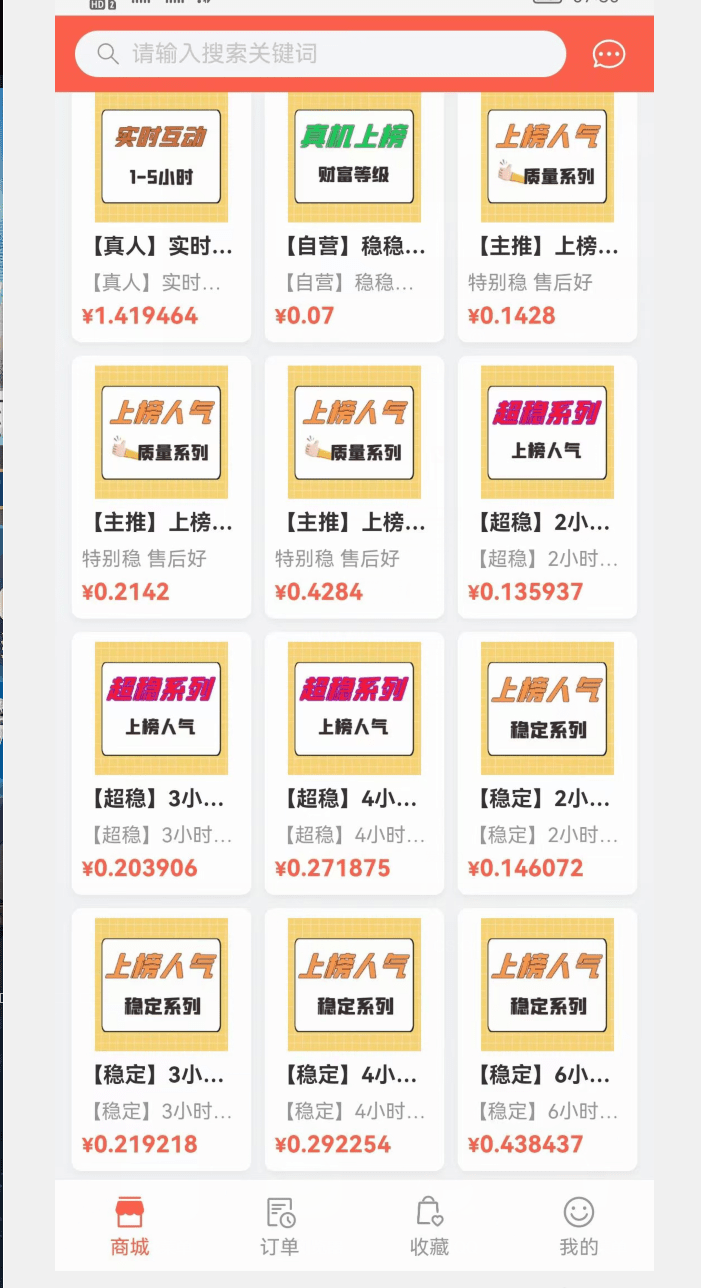Open the 【稳定】2小时 product card

(547, 763)
